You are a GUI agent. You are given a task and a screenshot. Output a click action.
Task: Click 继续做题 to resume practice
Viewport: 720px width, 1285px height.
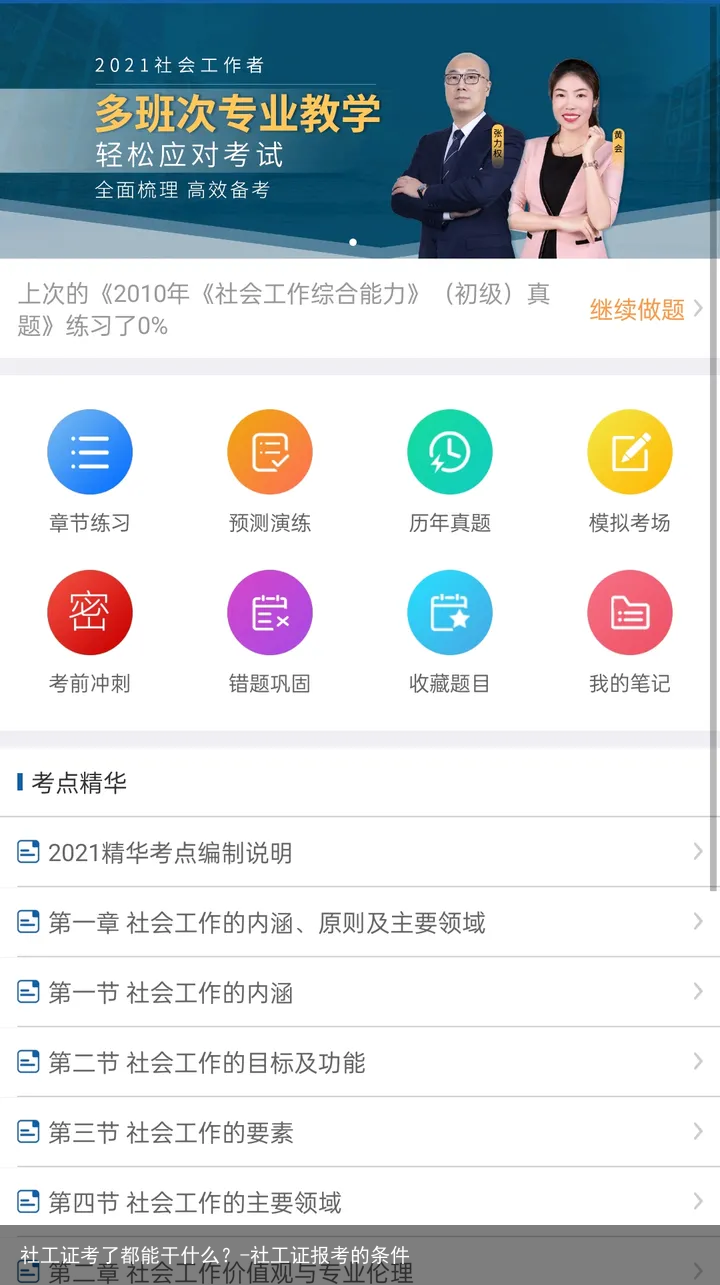pyautogui.click(x=638, y=311)
